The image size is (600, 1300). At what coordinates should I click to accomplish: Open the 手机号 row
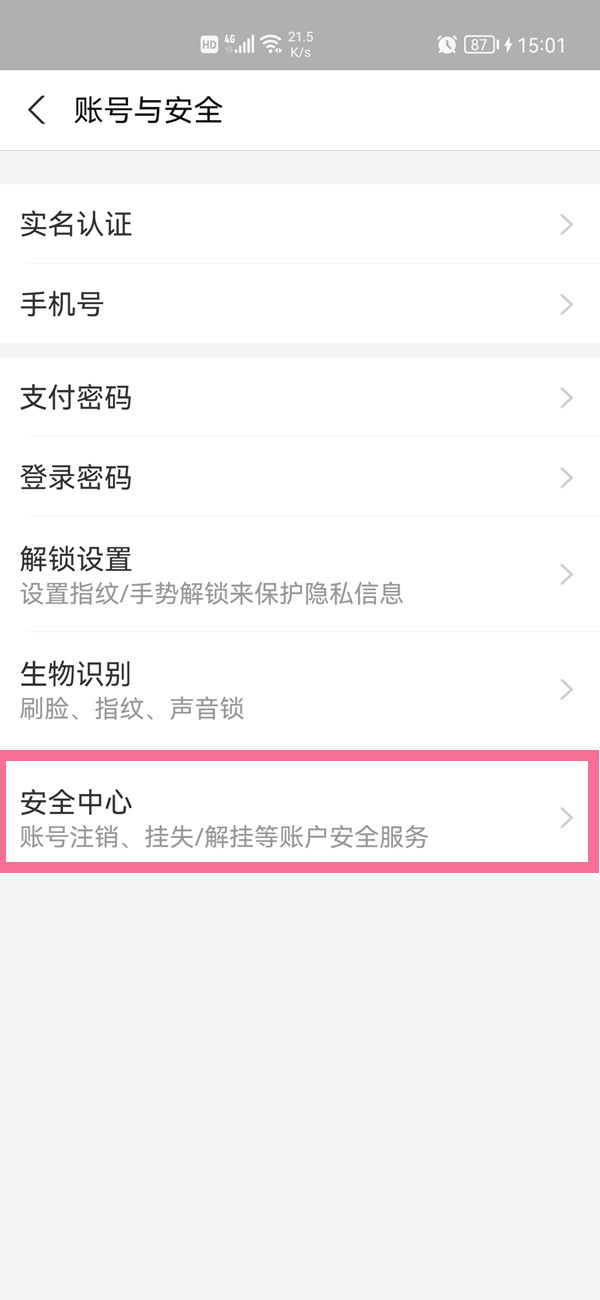point(298,304)
